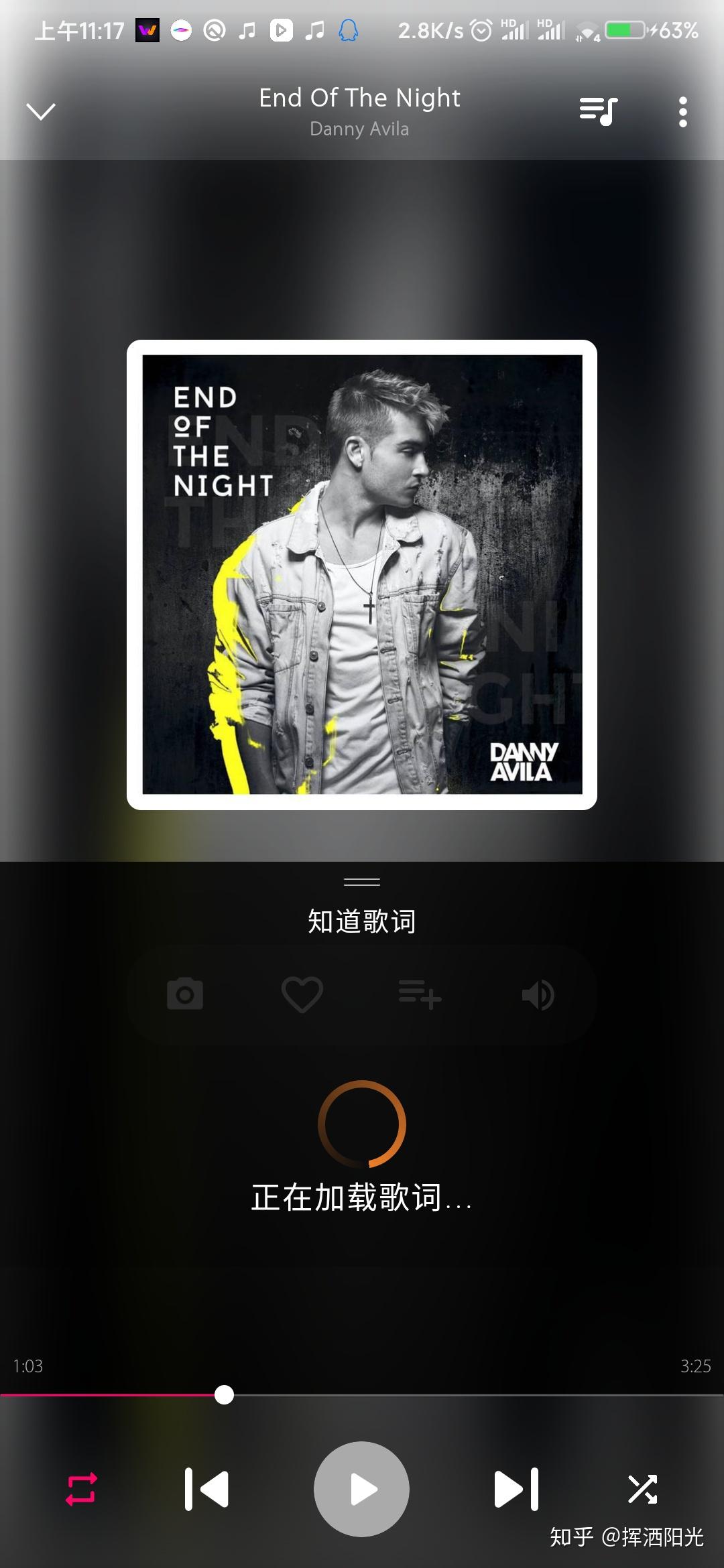The image size is (724, 1568).
Task: Open the three-dot overflow menu
Action: [682, 112]
